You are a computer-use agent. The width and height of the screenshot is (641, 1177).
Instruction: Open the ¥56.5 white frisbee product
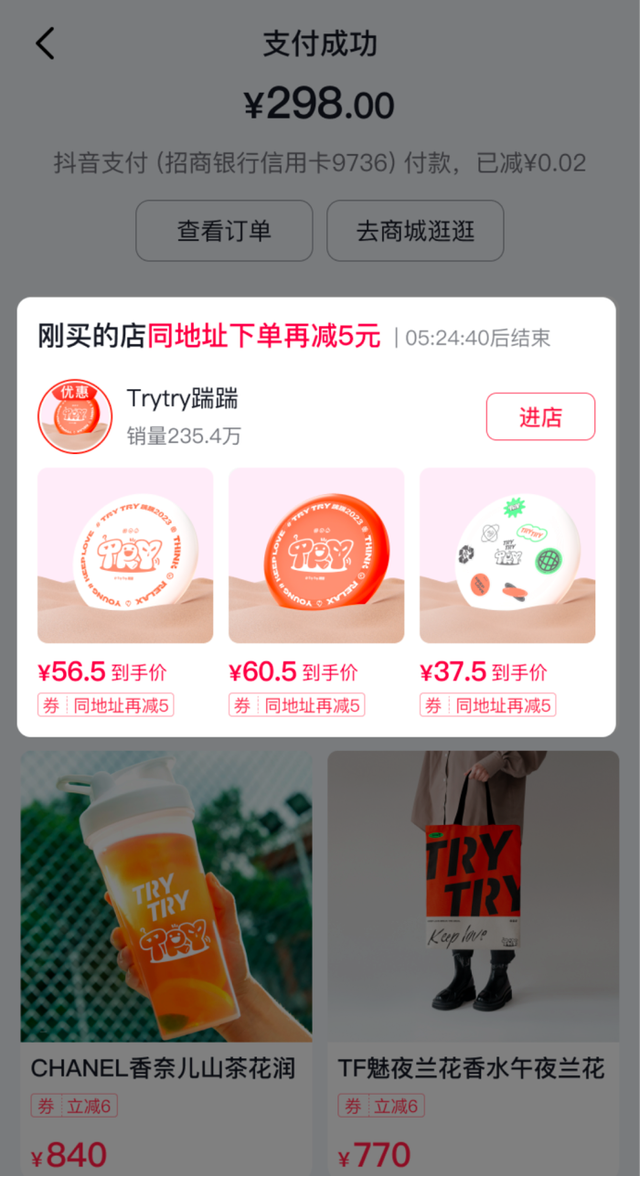pos(125,556)
